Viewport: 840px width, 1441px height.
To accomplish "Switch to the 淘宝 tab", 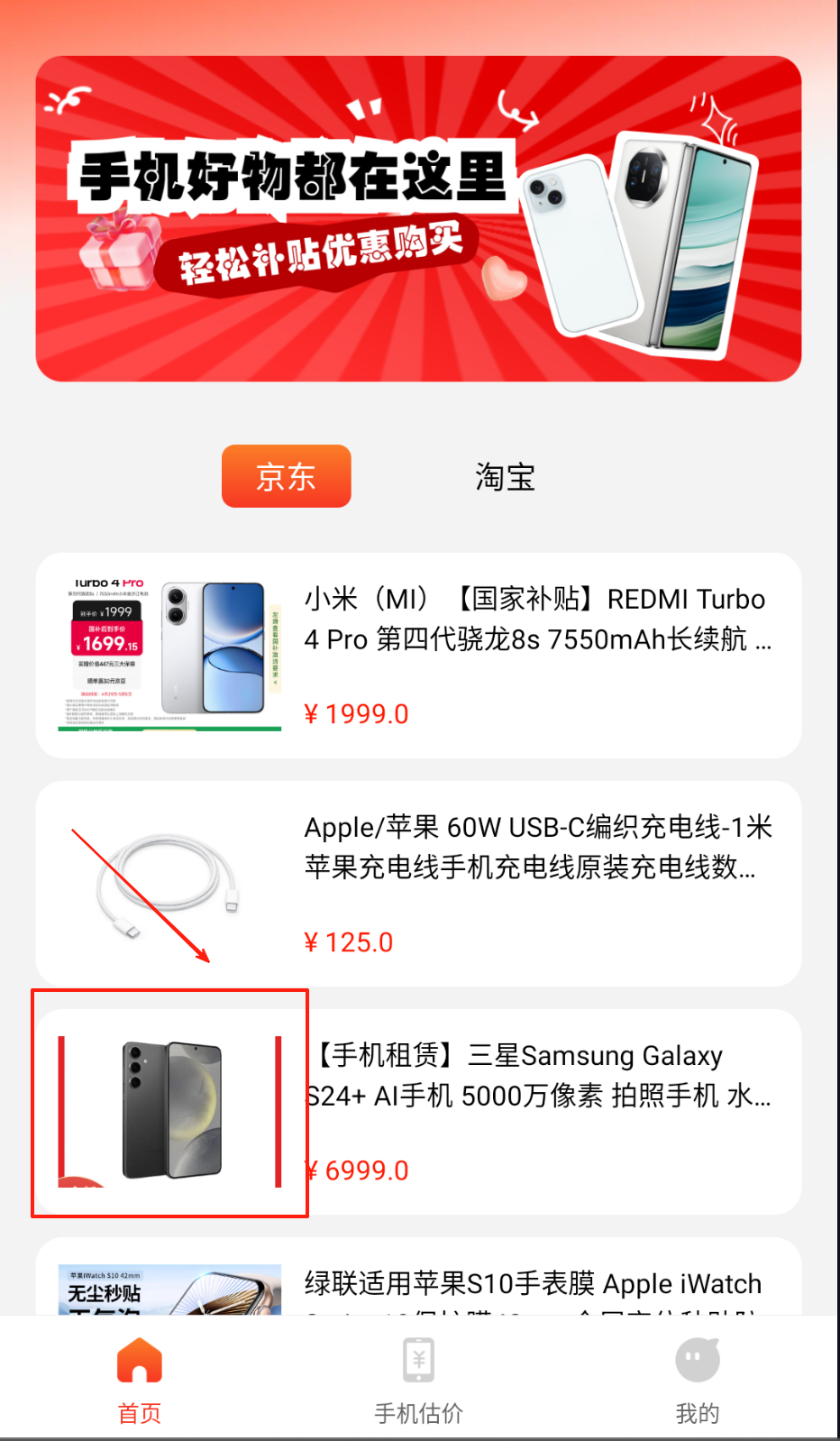I will pyautogui.click(x=505, y=477).
